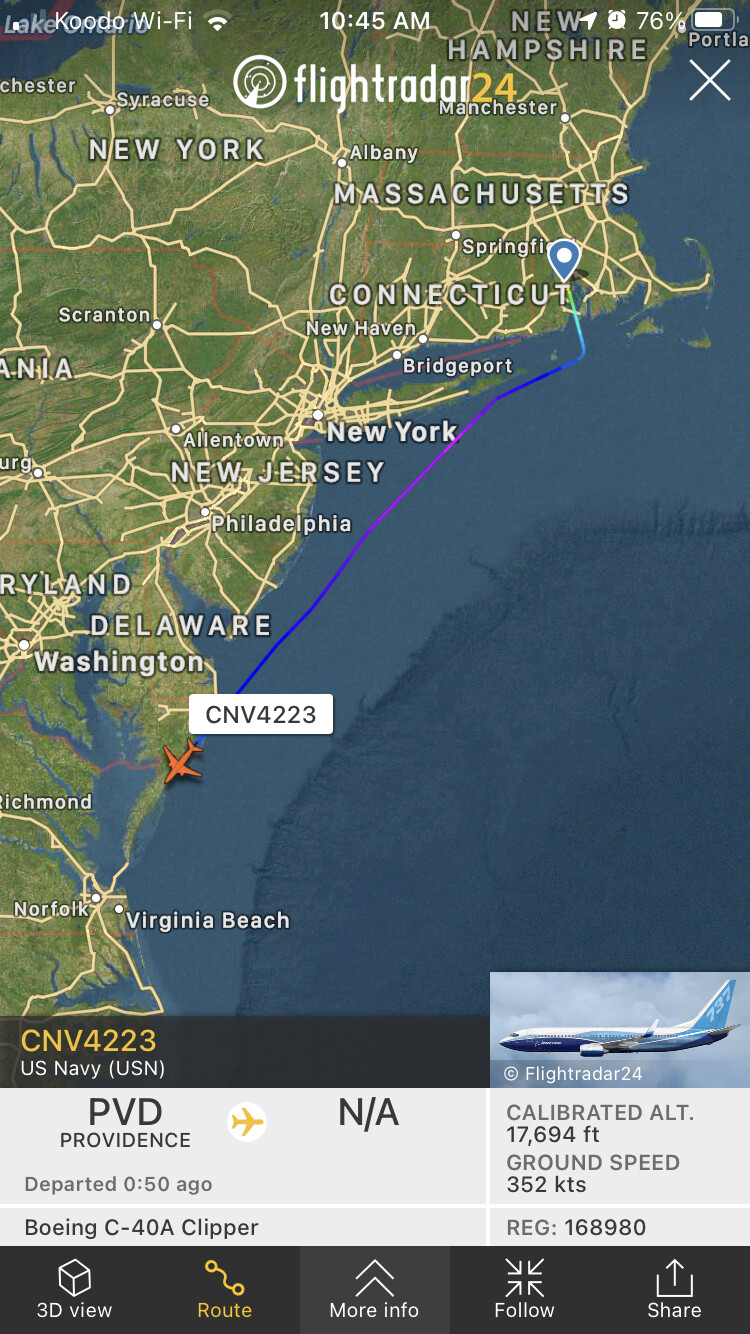Close the flight details view
The height and width of the screenshot is (1334, 750).
tap(709, 80)
